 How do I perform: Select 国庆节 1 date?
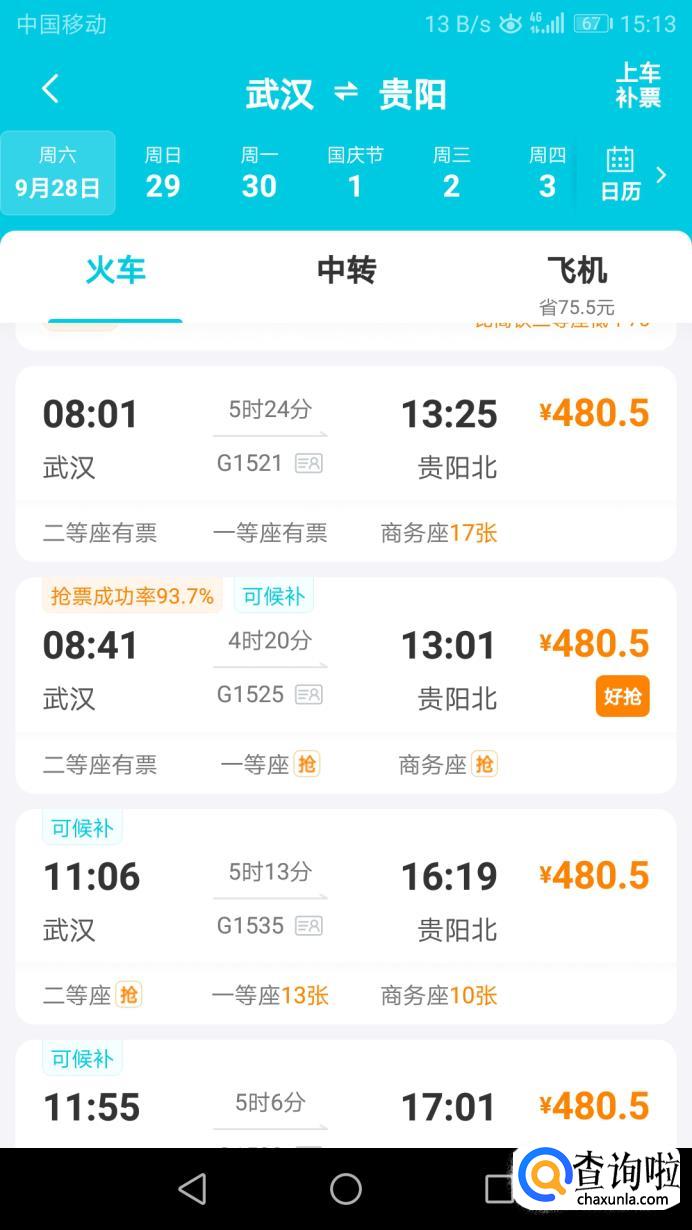[355, 173]
